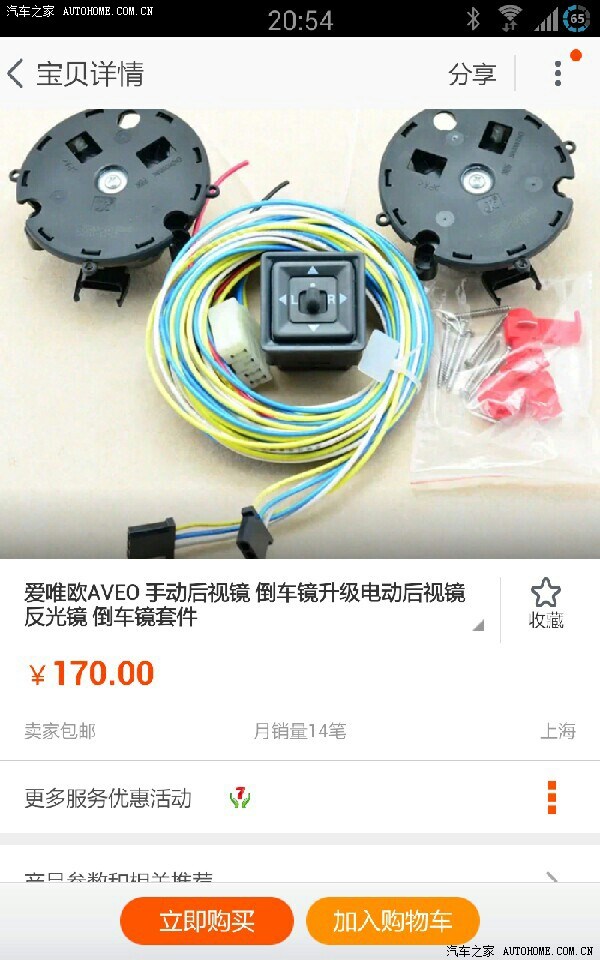The image size is (600, 960).
Task: Tap 加入购物车 to add to cart
Action: coord(393,921)
